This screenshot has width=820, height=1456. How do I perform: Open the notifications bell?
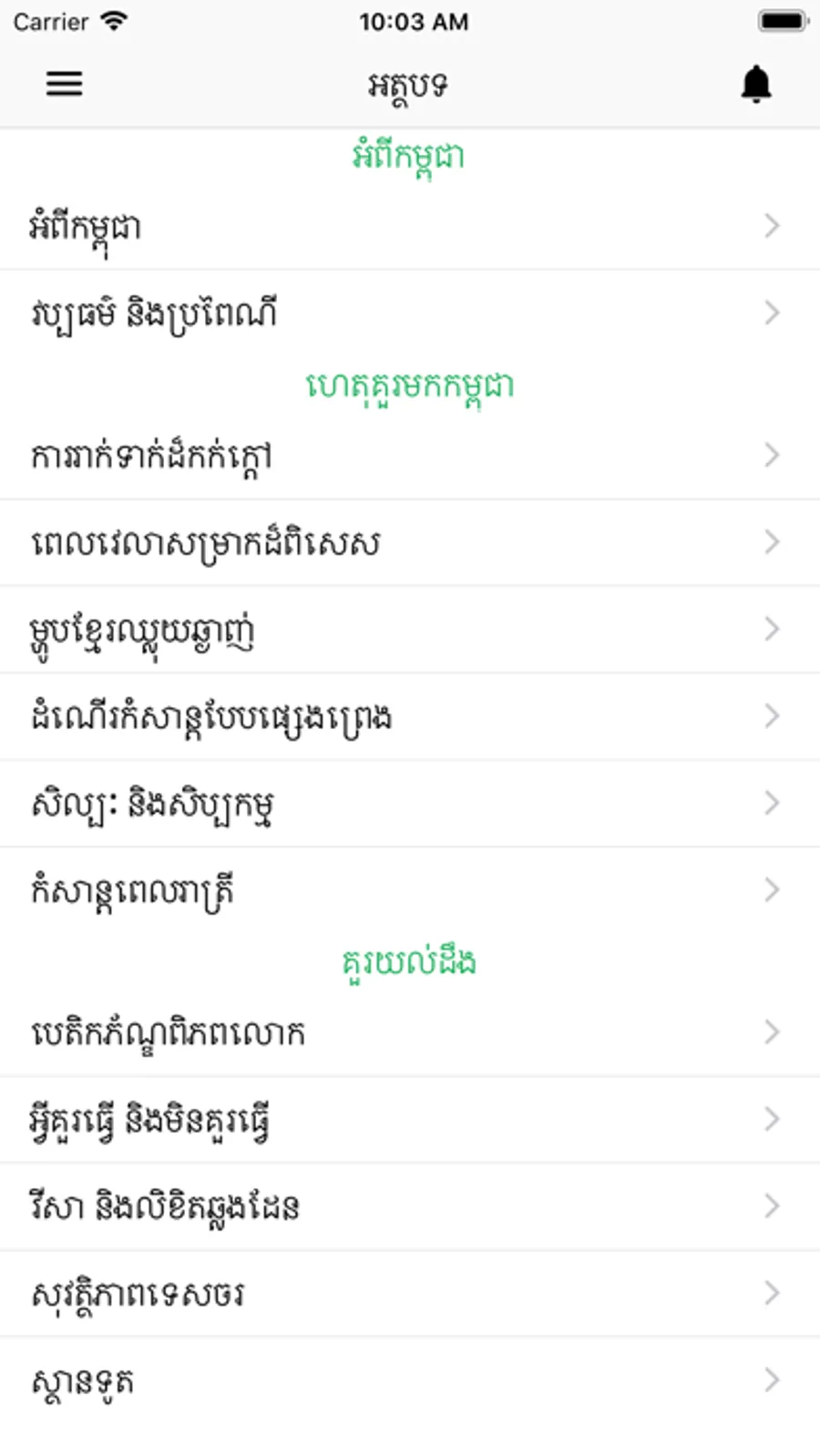755,85
